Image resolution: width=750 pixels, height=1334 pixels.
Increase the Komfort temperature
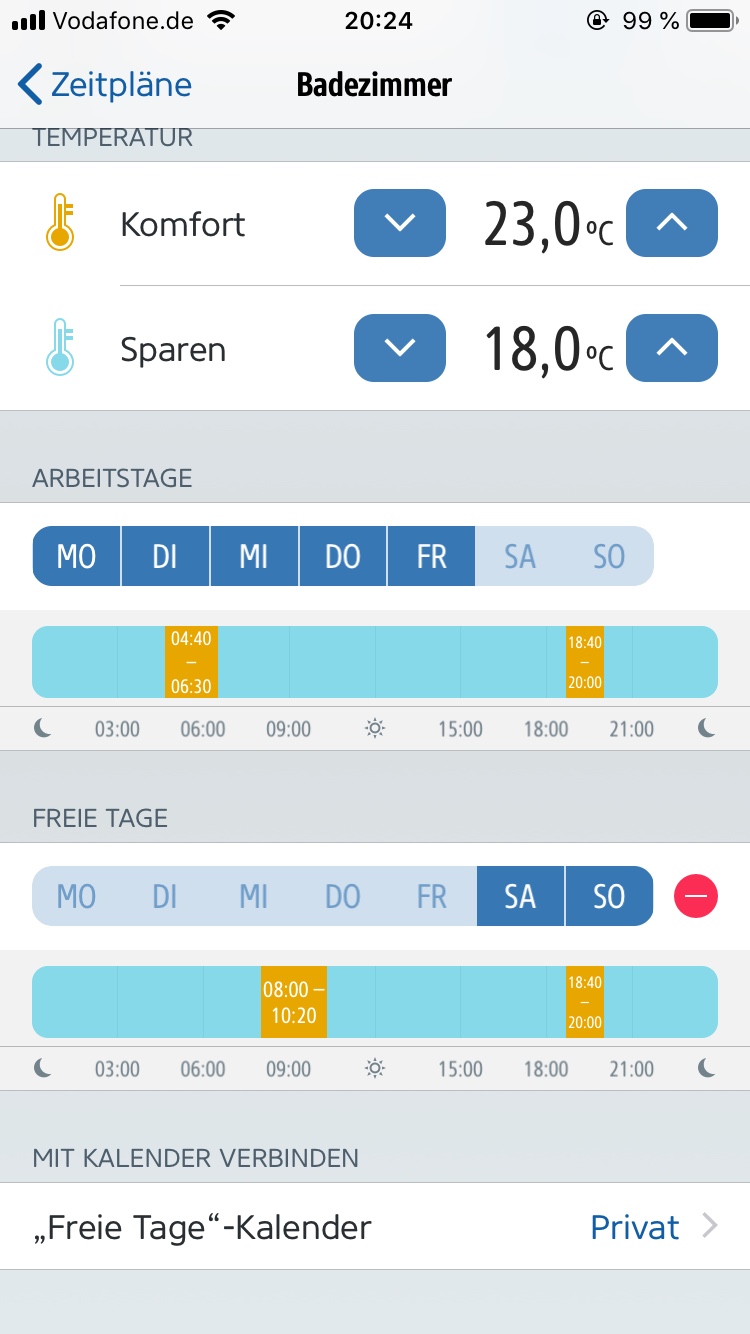[671, 223]
